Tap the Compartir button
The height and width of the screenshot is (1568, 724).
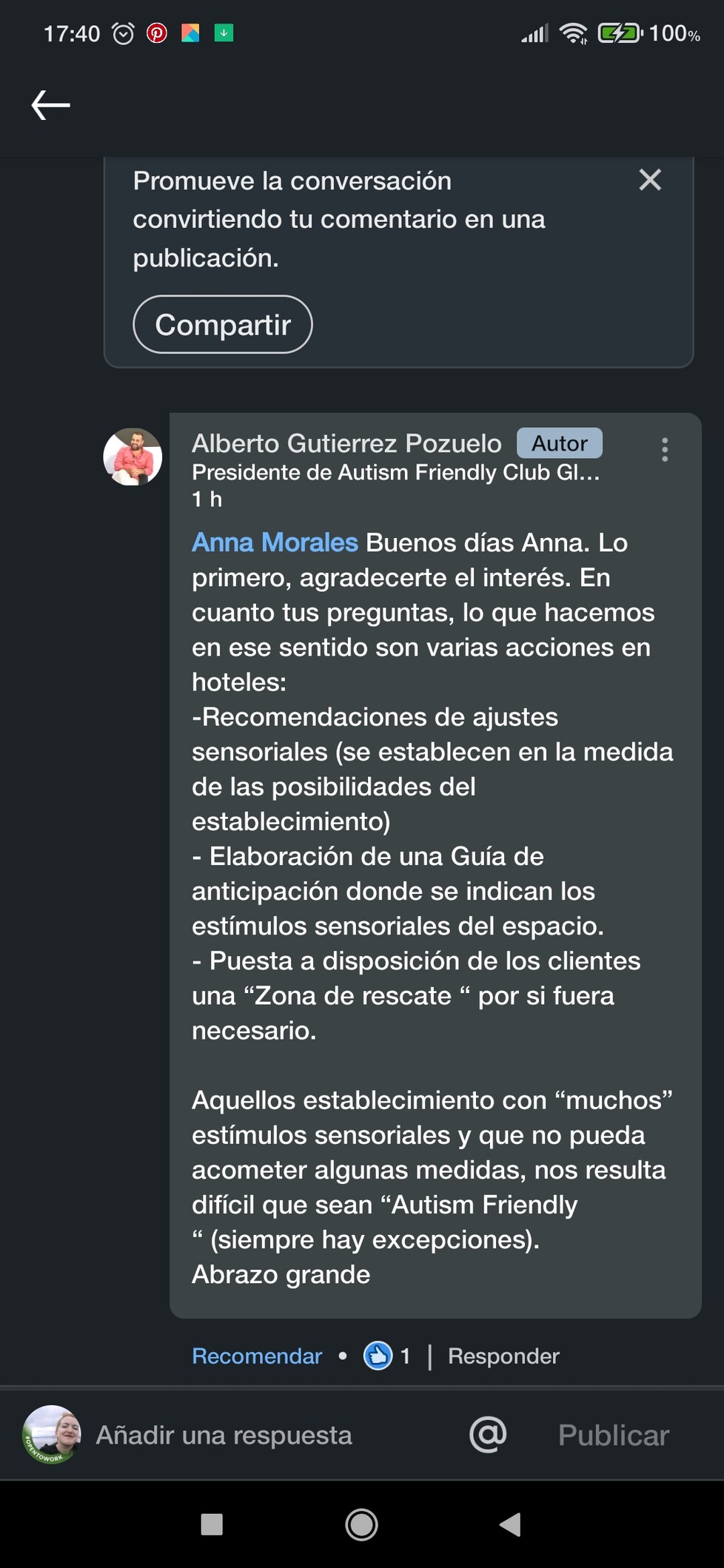coord(223,325)
